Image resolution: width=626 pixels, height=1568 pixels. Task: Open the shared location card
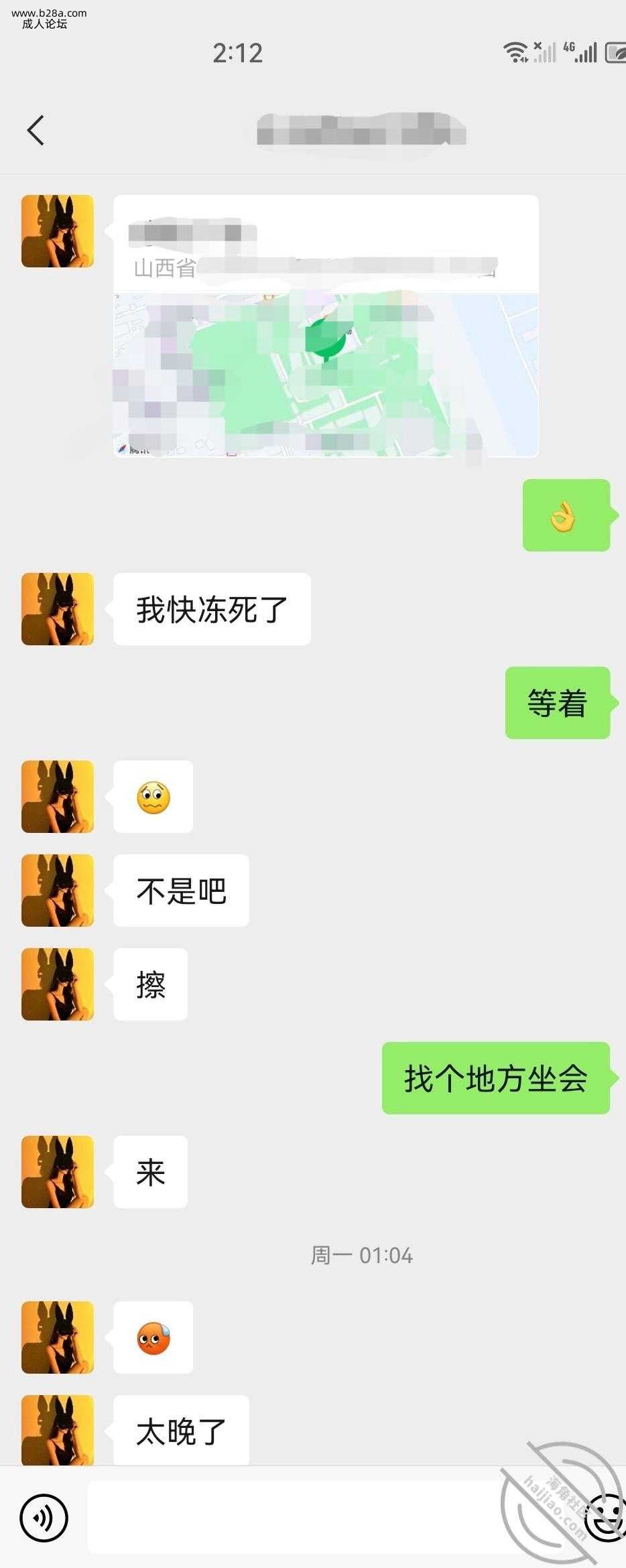coord(326,326)
